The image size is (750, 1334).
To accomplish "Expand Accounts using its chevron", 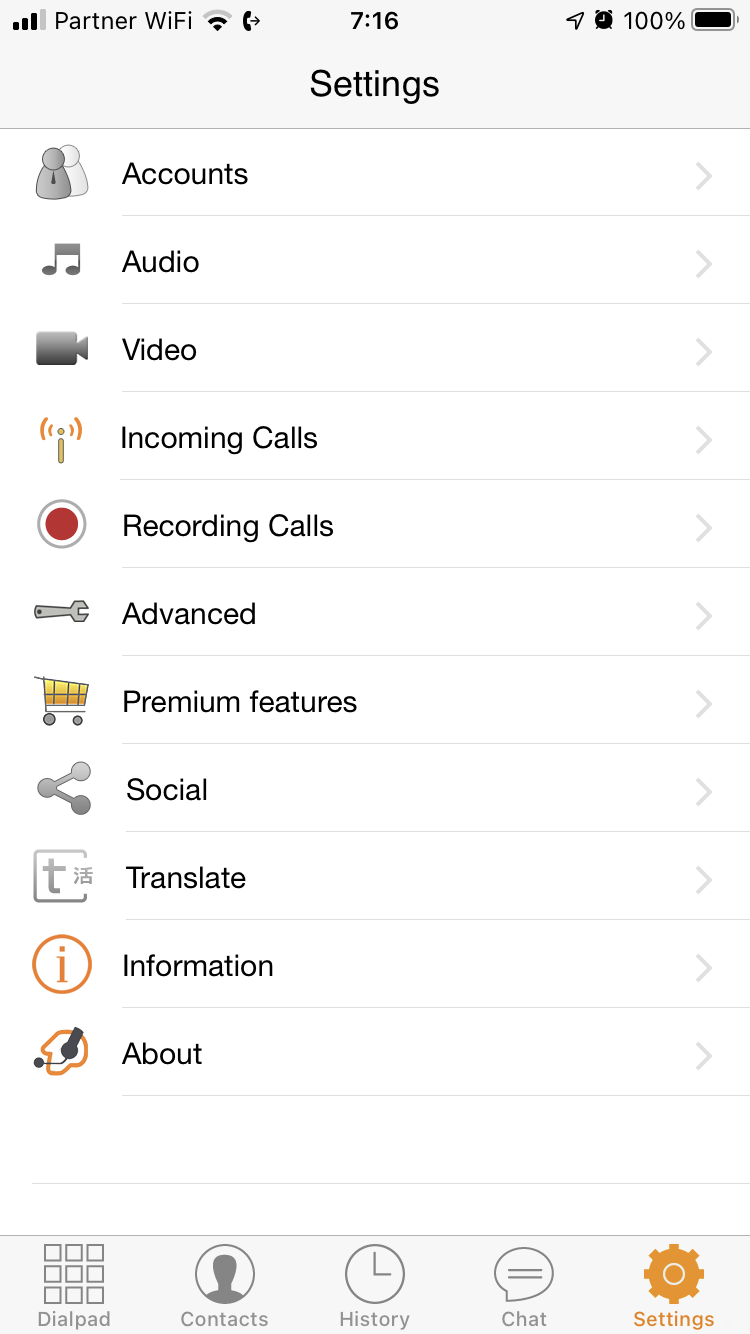I will pyautogui.click(x=703, y=174).
